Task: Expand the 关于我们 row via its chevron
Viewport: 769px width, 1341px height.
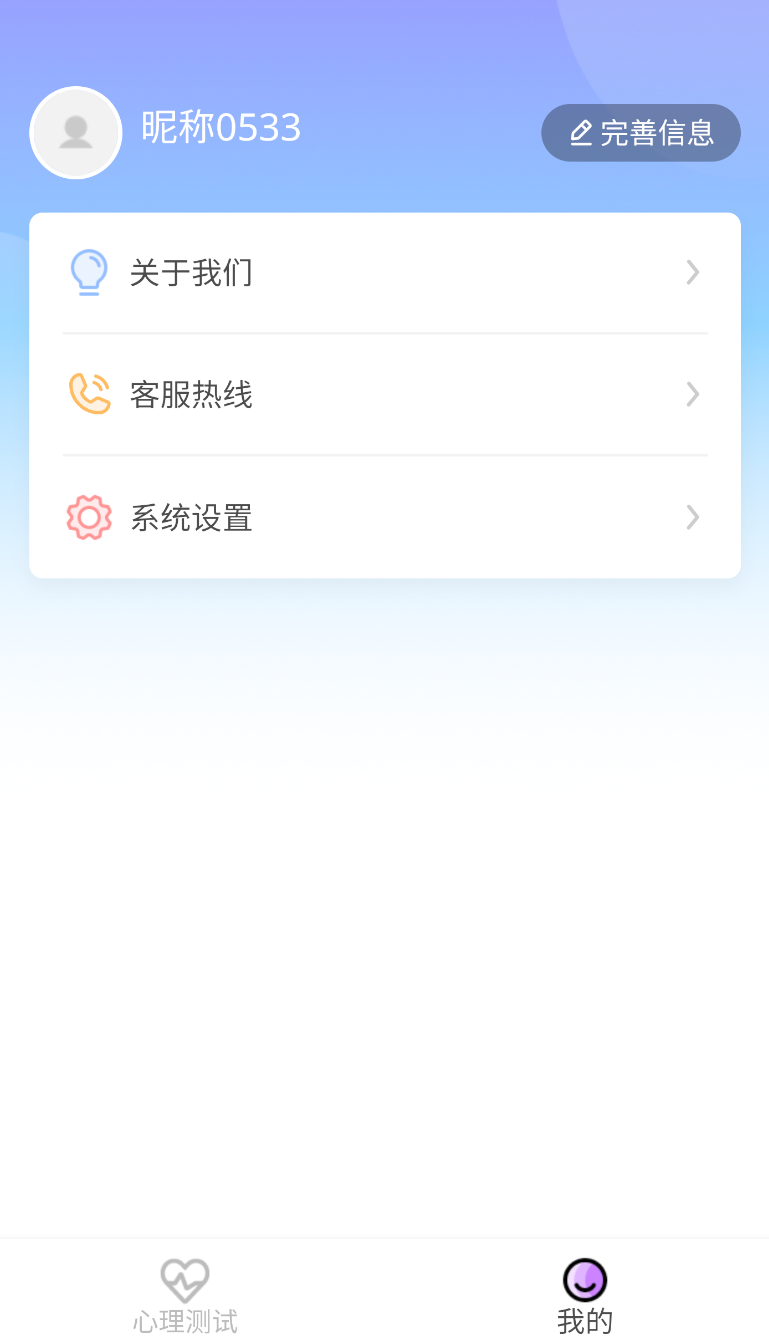Action: (x=692, y=272)
